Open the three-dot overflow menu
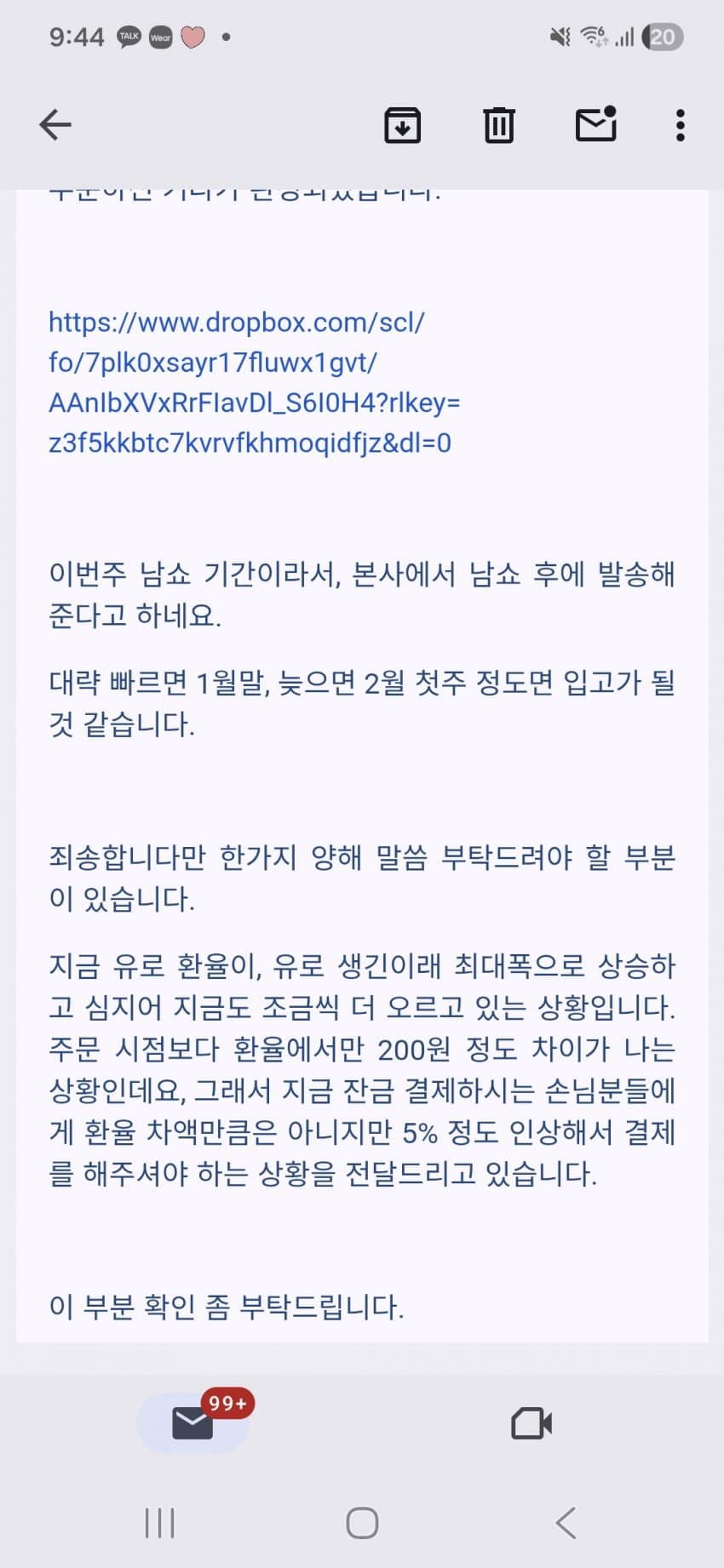This screenshot has height=1568, width=724. point(680,125)
